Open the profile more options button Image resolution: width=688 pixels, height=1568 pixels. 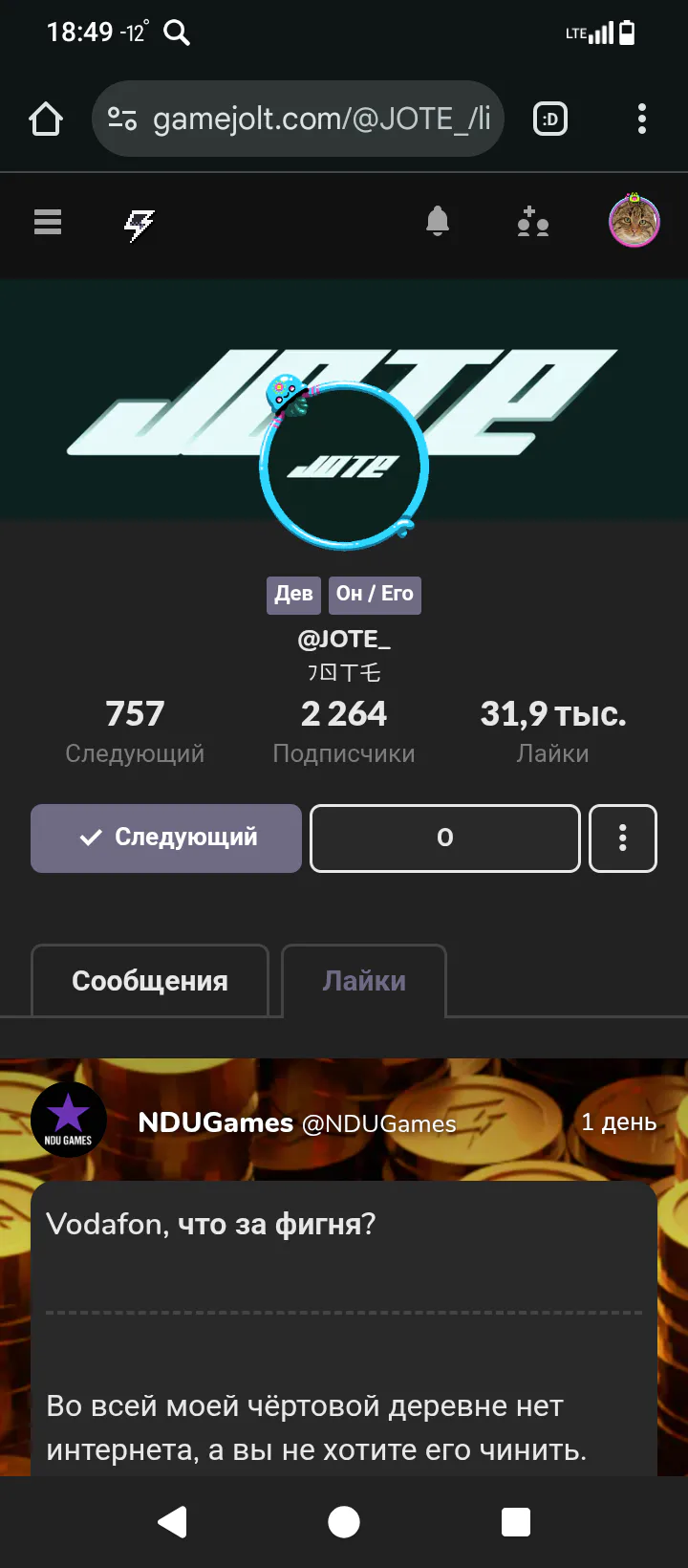(x=623, y=838)
